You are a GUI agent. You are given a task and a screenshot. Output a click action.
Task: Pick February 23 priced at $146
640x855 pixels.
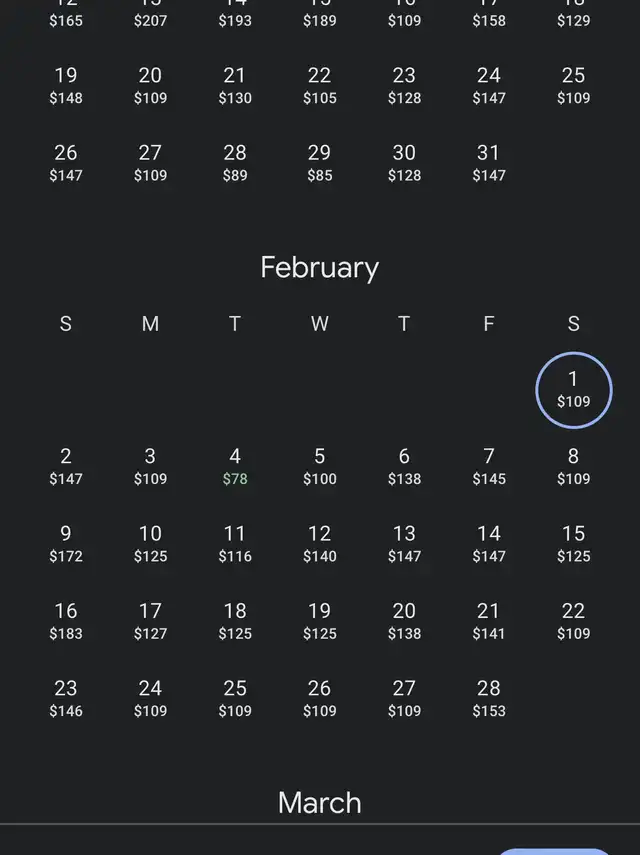click(66, 698)
